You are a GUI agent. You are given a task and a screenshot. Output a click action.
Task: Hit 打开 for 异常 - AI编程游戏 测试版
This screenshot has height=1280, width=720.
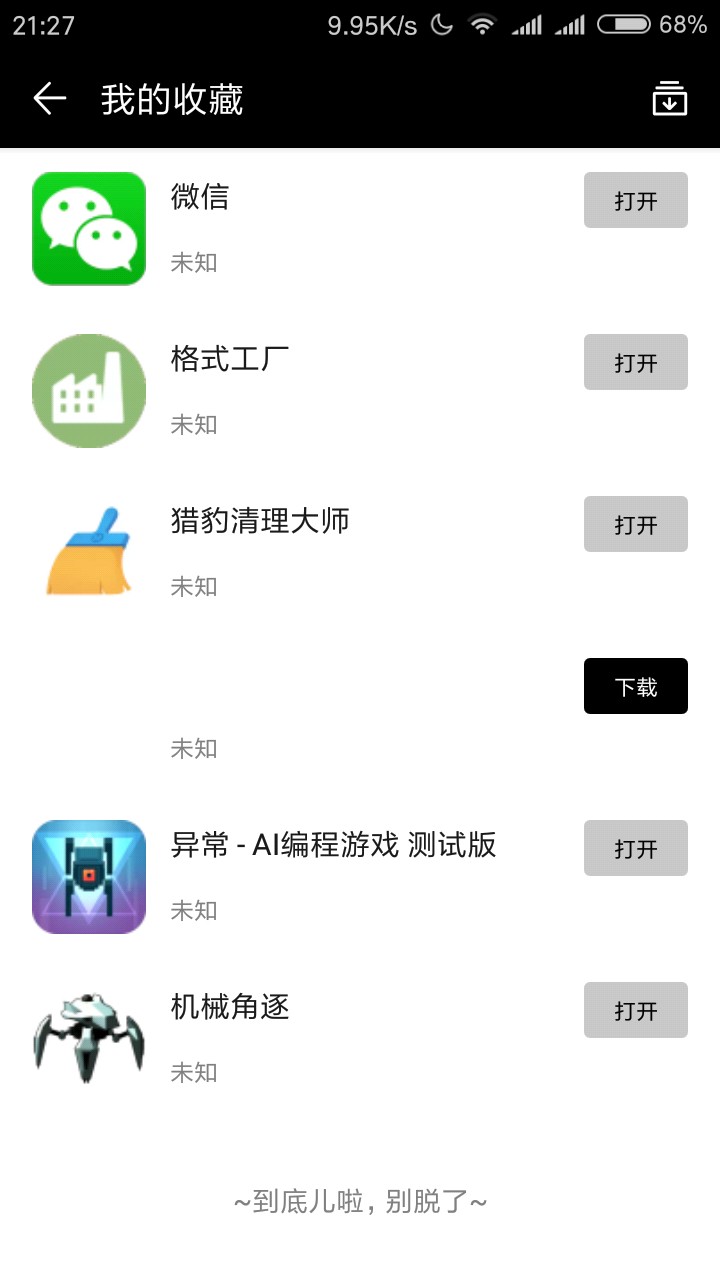pyautogui.click(x=635, y=848)
